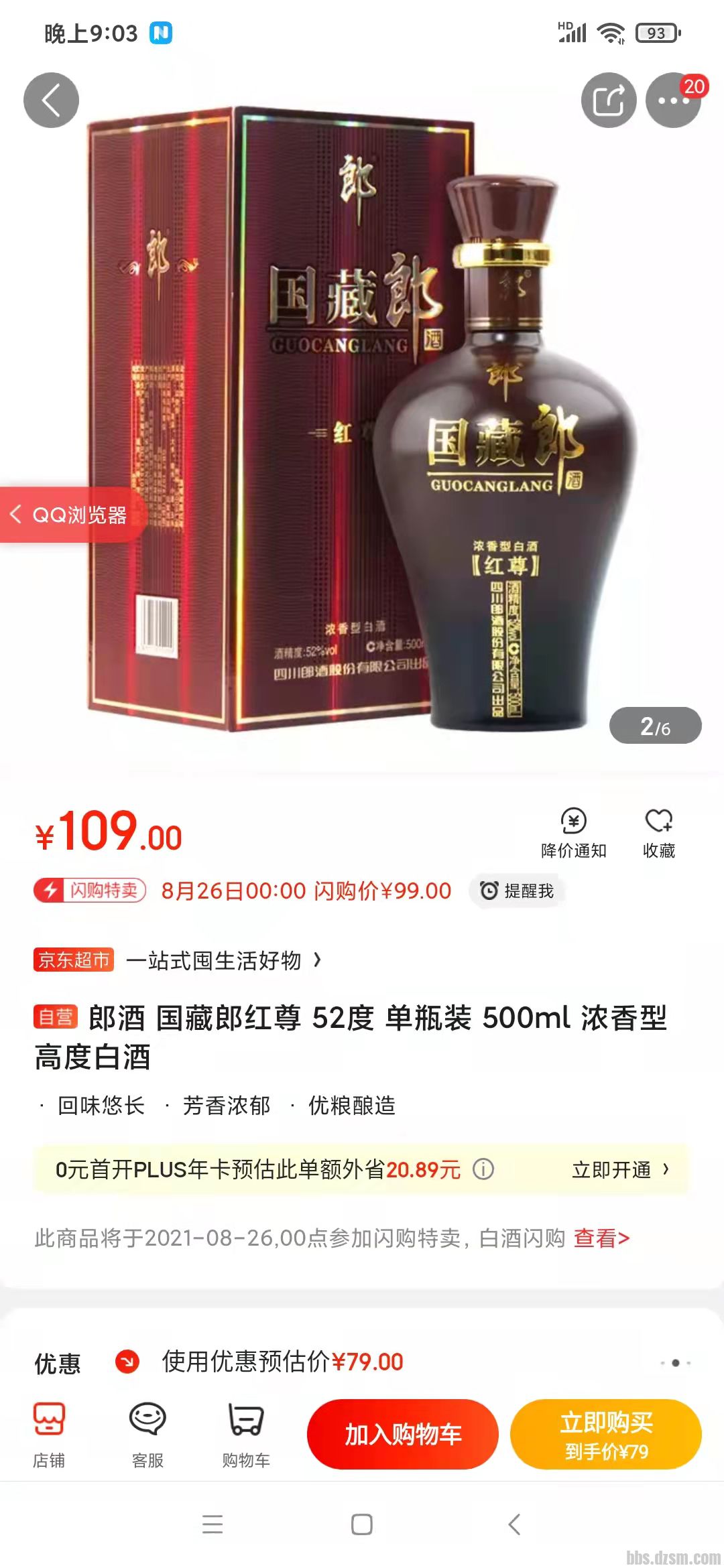
Task: View PLUS savings info icon
Action: pyautogui.click(x=483, y=1169)
